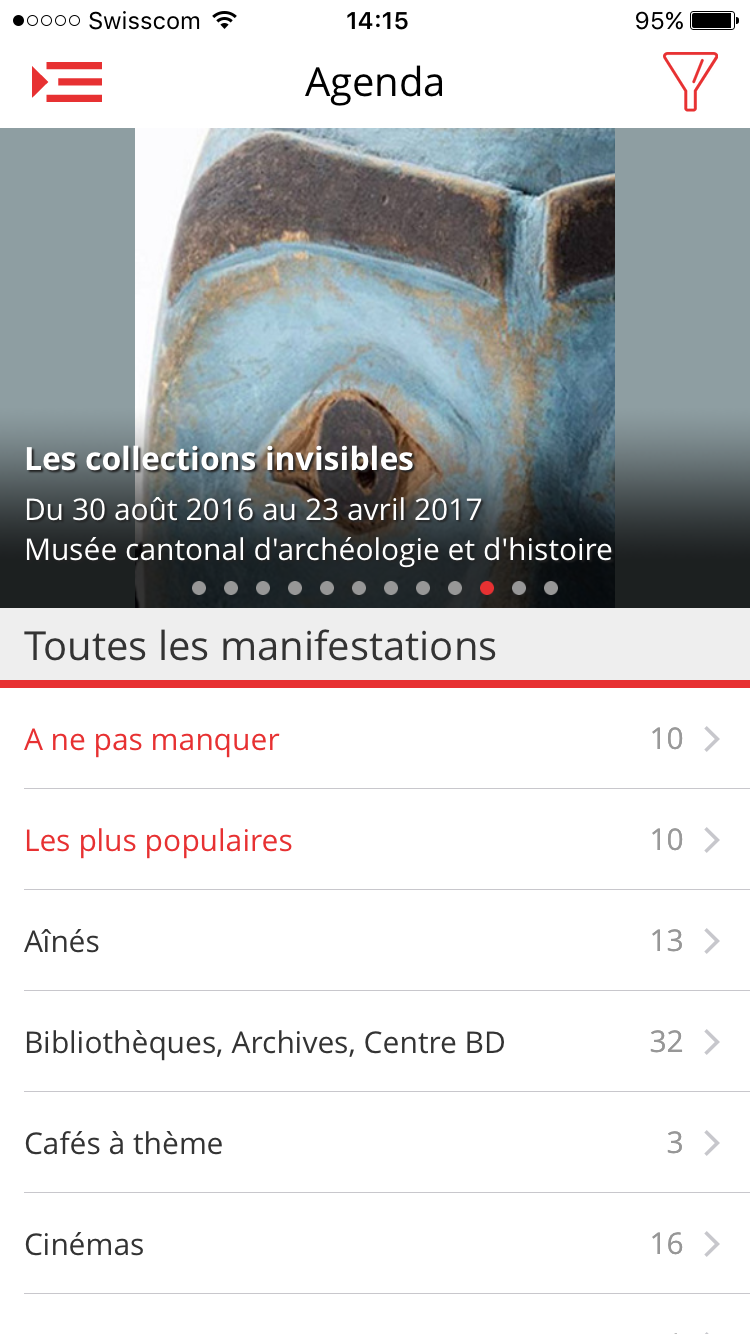Show the Aînés events
This screenshot has height=1334, width=750.
[375, 941]
